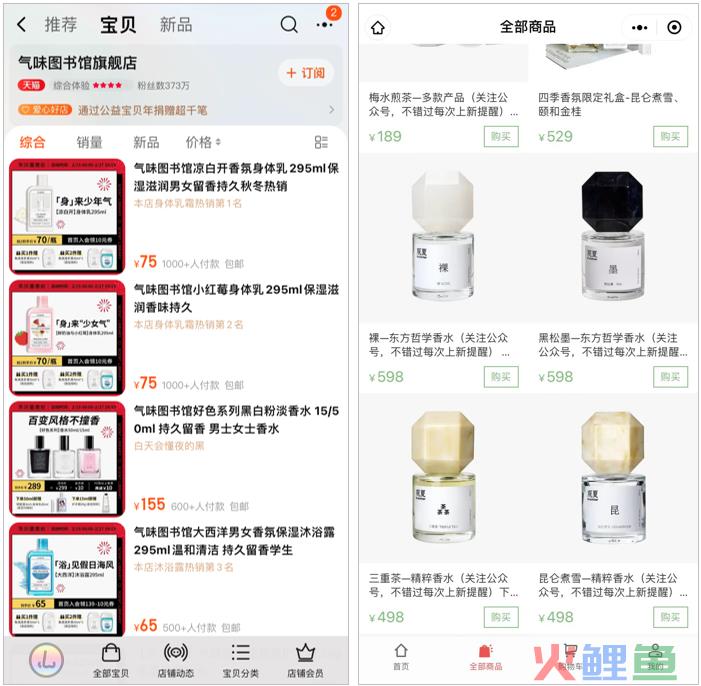Open the 凉白开香氛身体乳 product

(236, 178)
